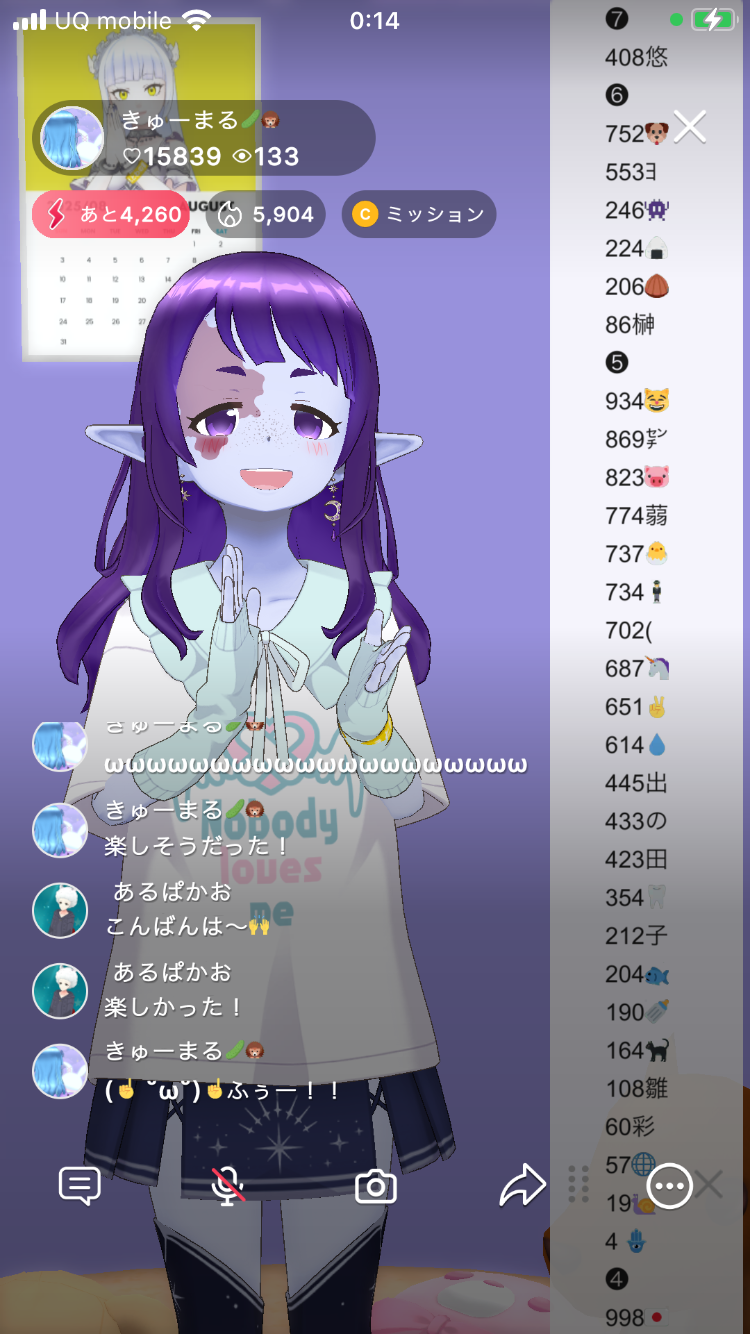Close the live stream view
The width and height of the screenshot is (750, 1334).
(690, 127)
